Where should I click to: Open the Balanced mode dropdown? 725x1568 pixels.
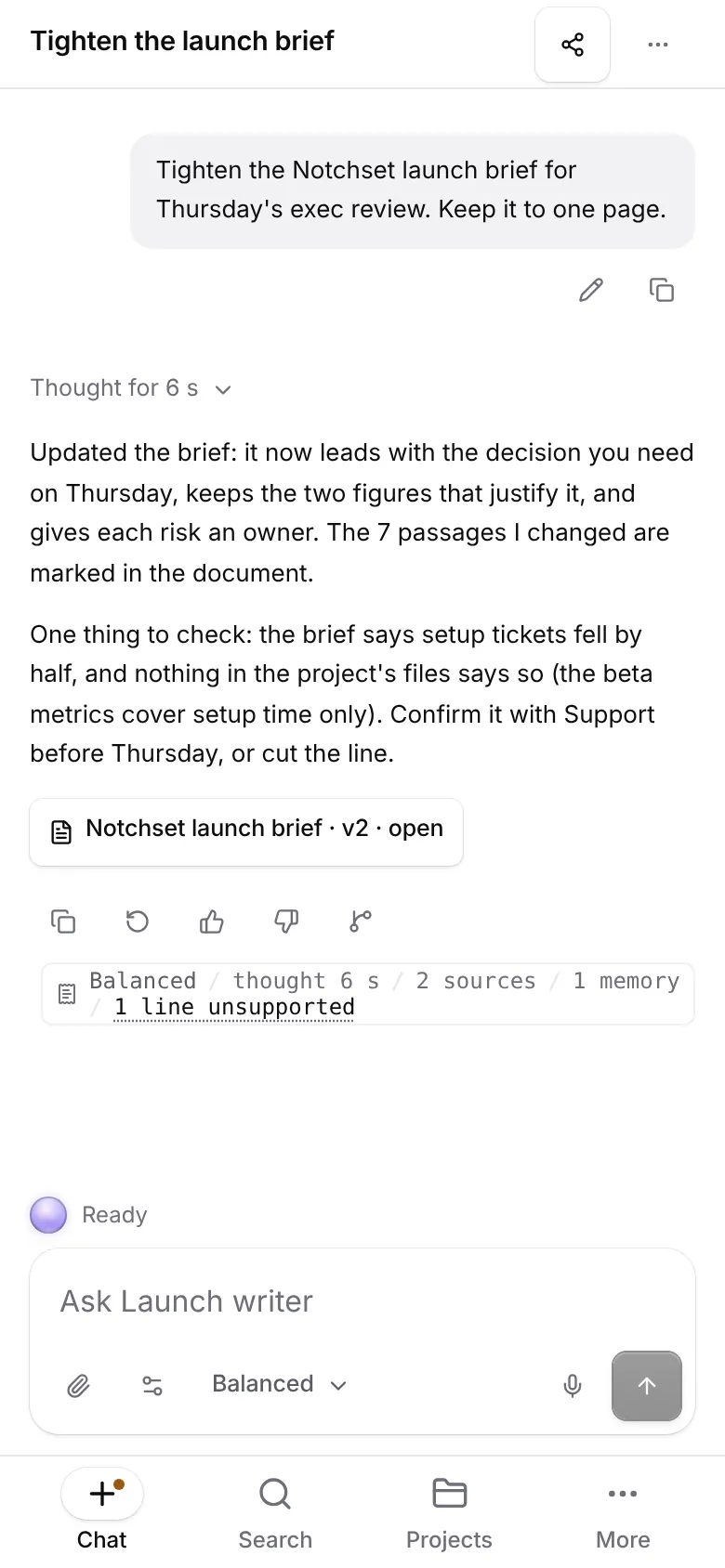tap(279, 1384)
